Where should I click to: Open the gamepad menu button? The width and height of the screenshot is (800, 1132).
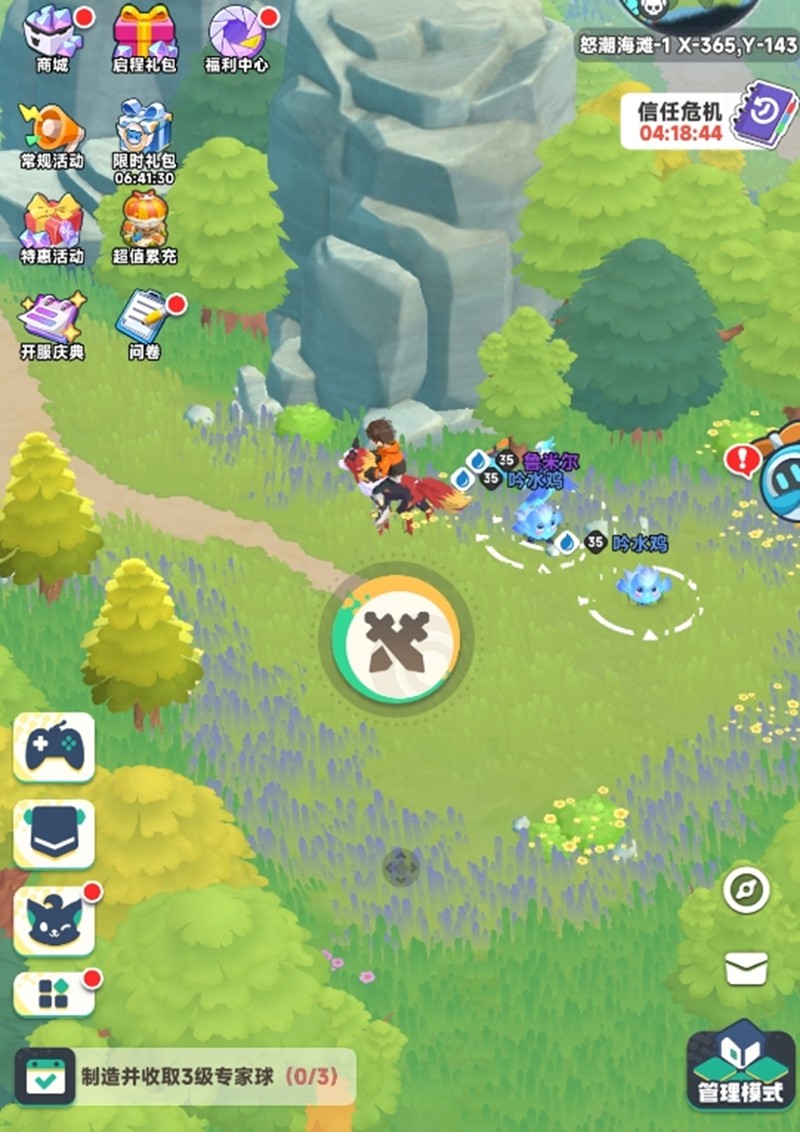pyautogui.click(x=54, y=746)
